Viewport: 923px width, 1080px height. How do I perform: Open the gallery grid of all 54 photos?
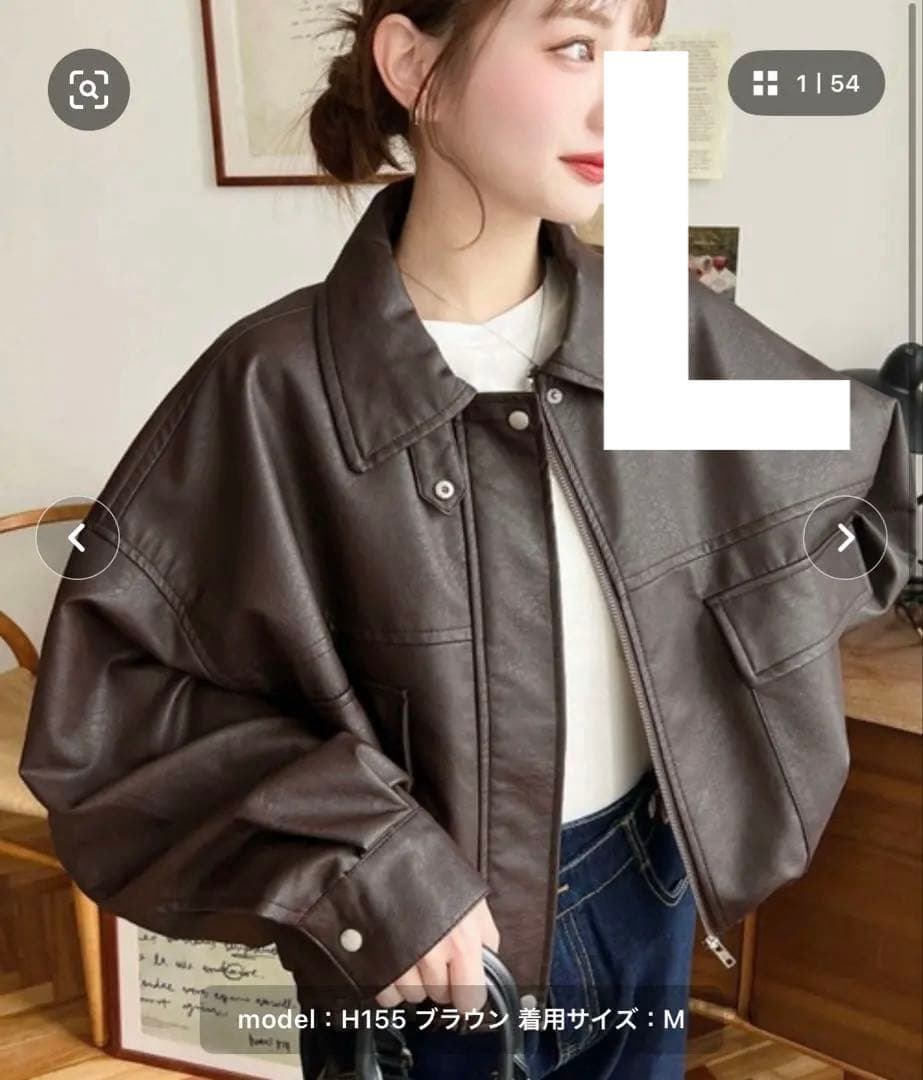(806, 83)
